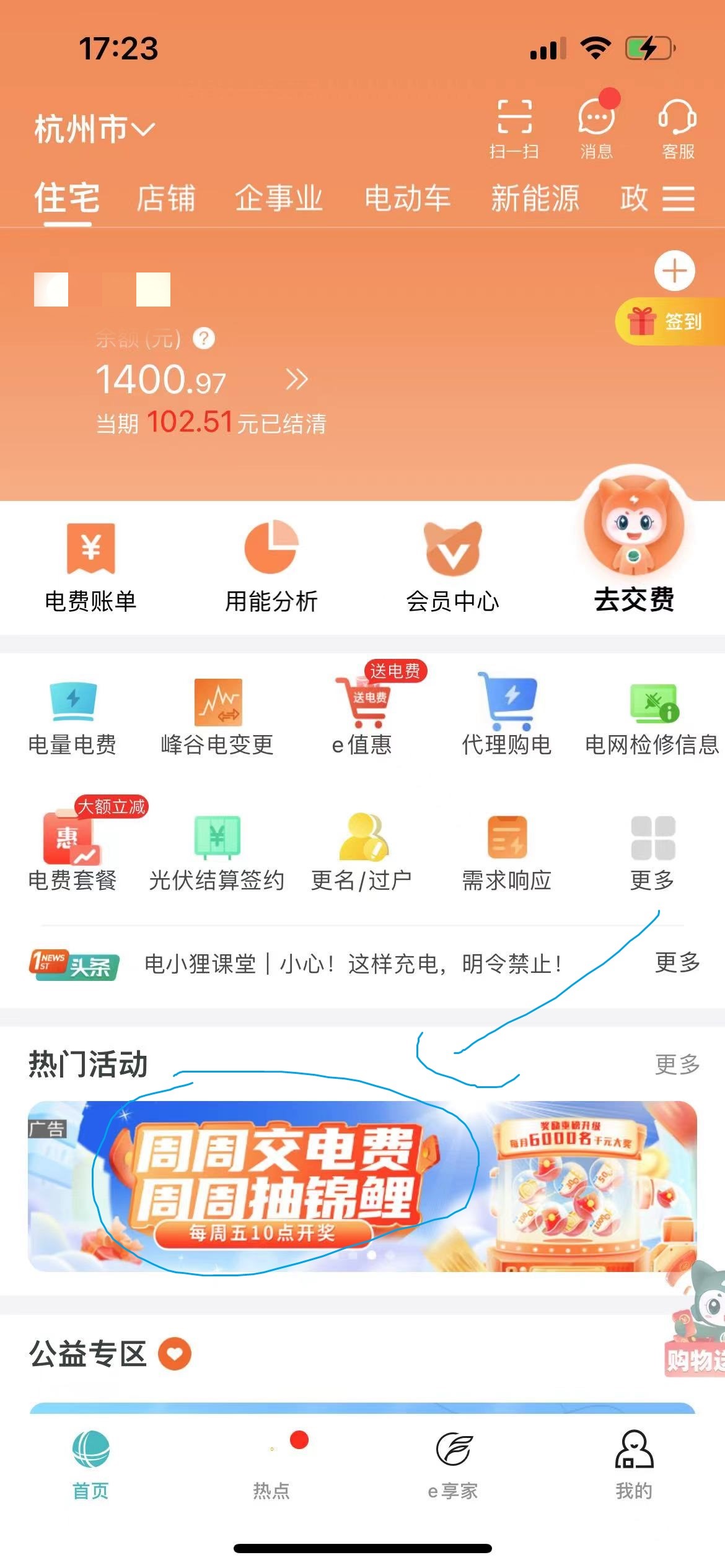This screenshot has height=1568, width=725.
Task: Contact 客服 support
Action: [677, 128]
